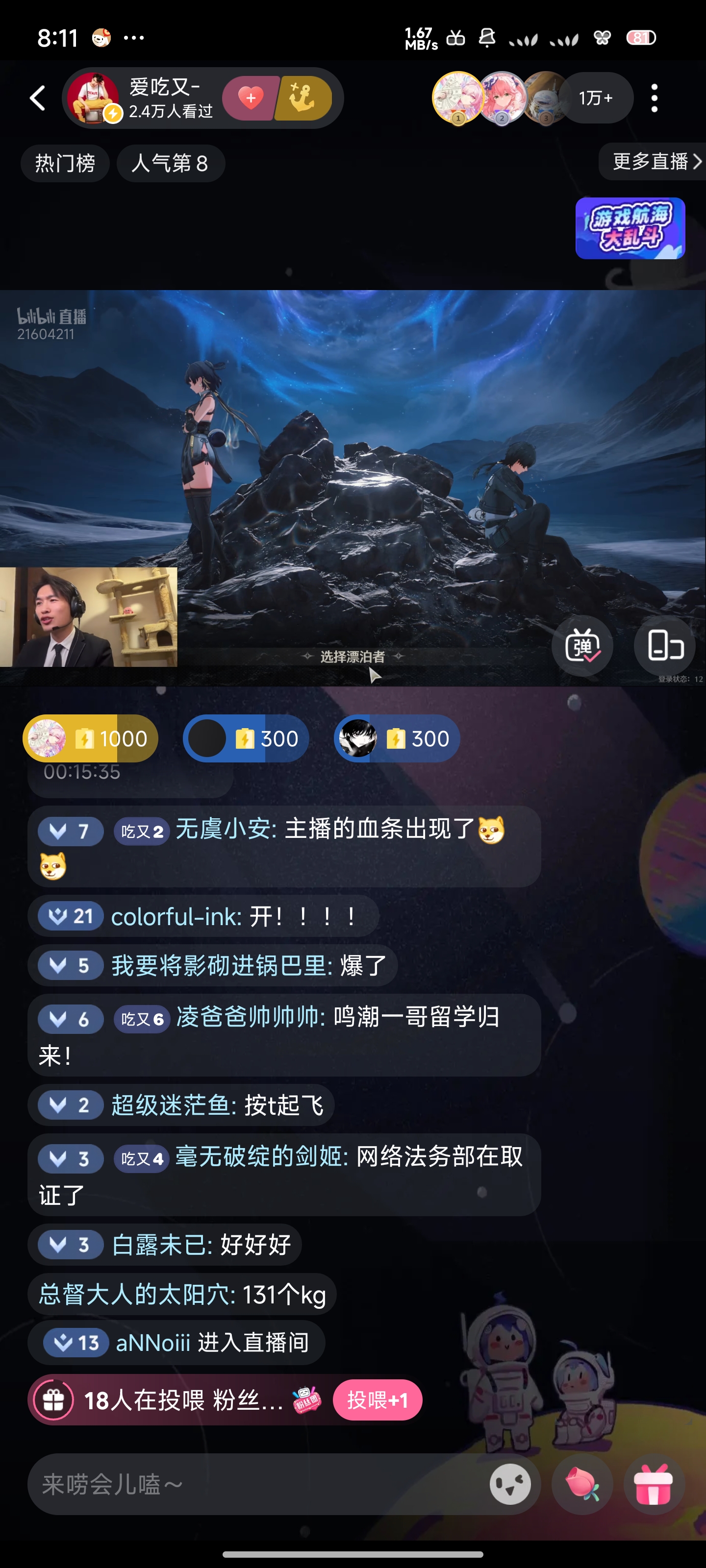Open the emoji picker in chat box
Viewport: 706px width, 1568px height.
[x=510, y=1484]
